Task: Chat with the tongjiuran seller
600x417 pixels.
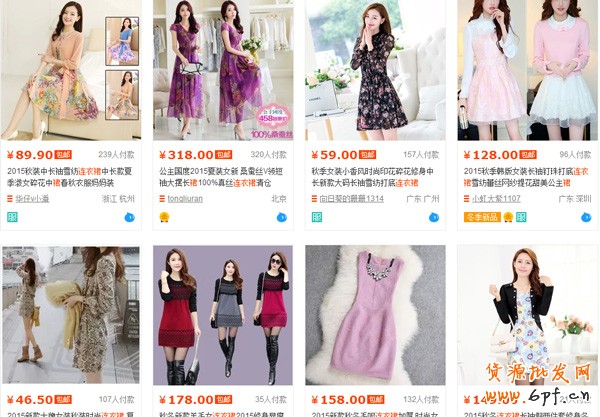Action: click(281, 217)
